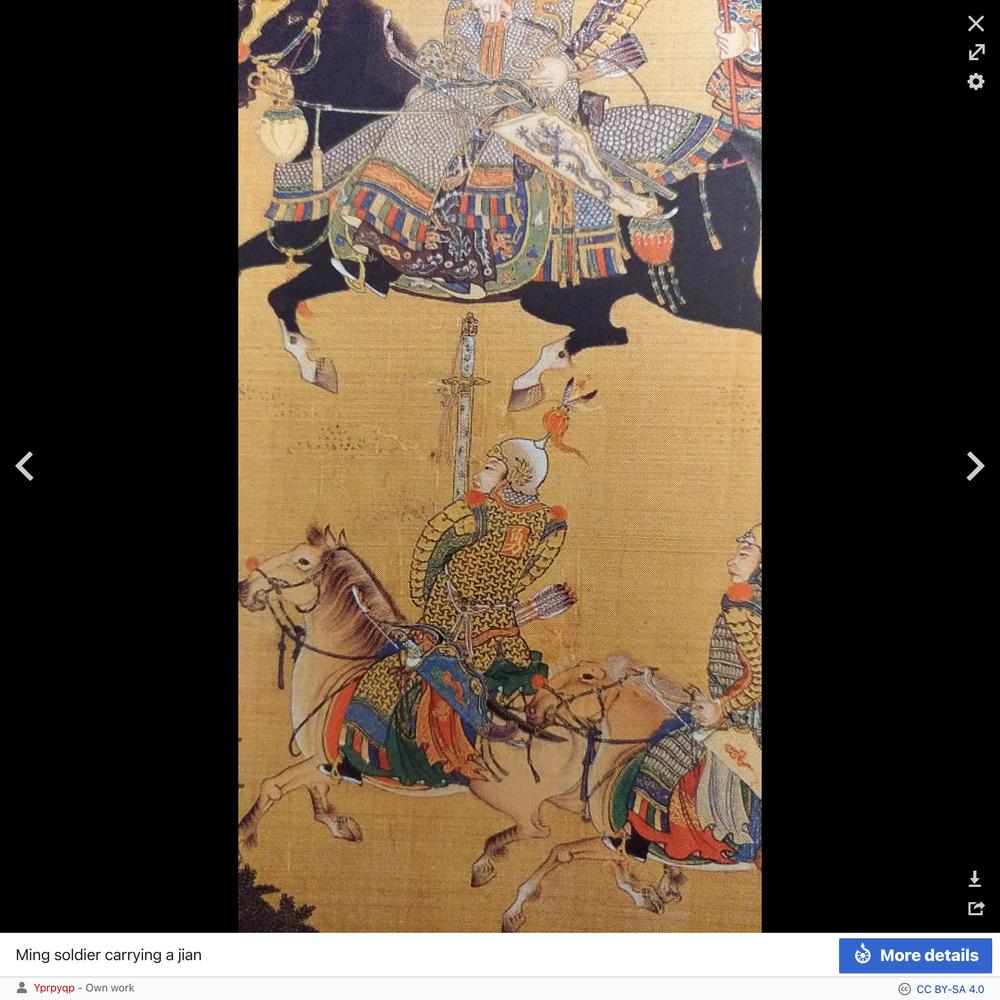Screen dimensions: 1000x1000
Task: Download this image file
Action: pos(975,879)
